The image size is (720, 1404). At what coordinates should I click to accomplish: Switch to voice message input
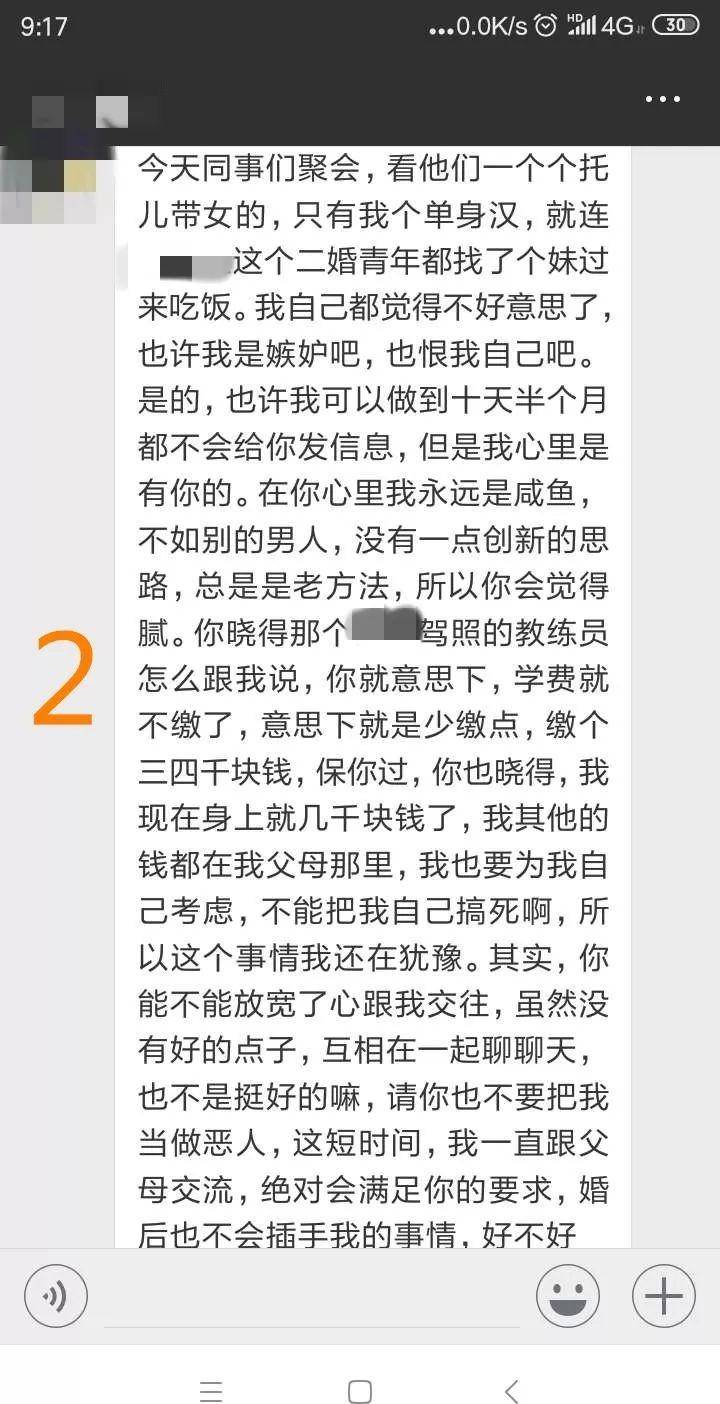(56, 1296)
